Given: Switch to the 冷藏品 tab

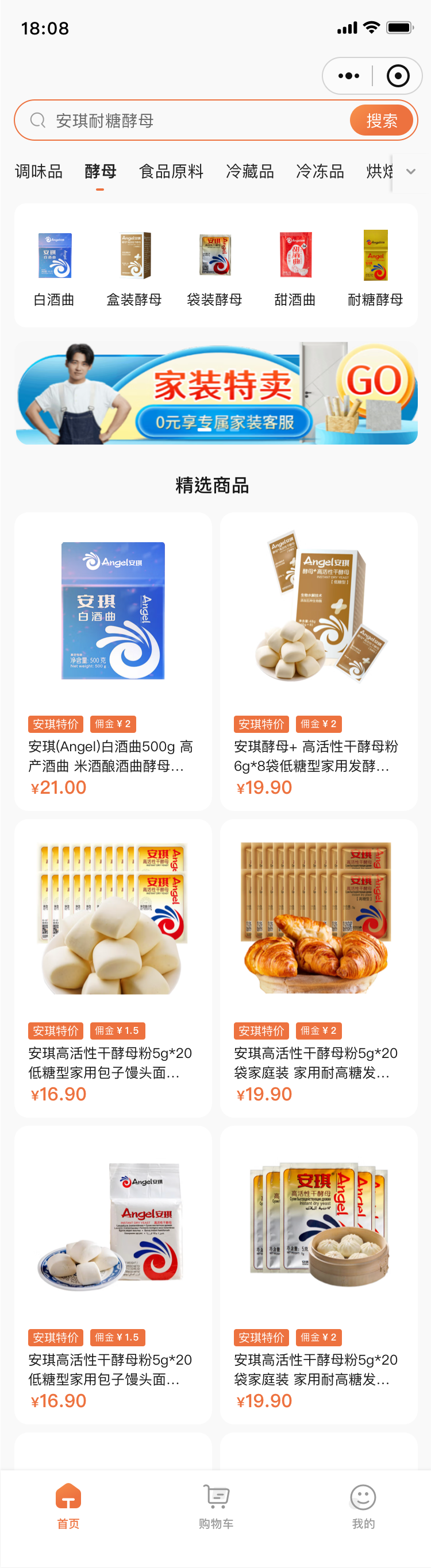Looking at the screenshot, I should tap(249, 172).
